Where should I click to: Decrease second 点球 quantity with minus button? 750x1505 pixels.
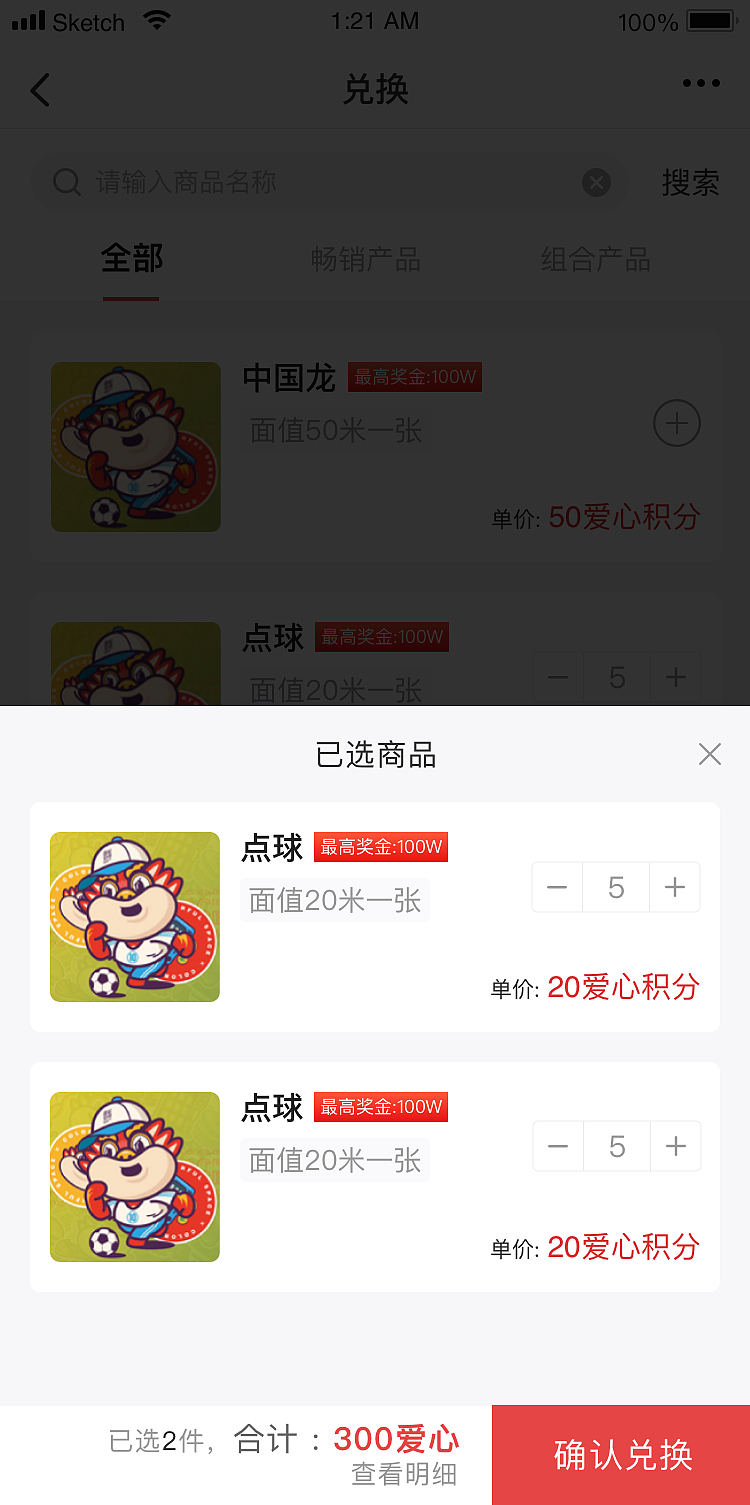[x=557, y=1146]
